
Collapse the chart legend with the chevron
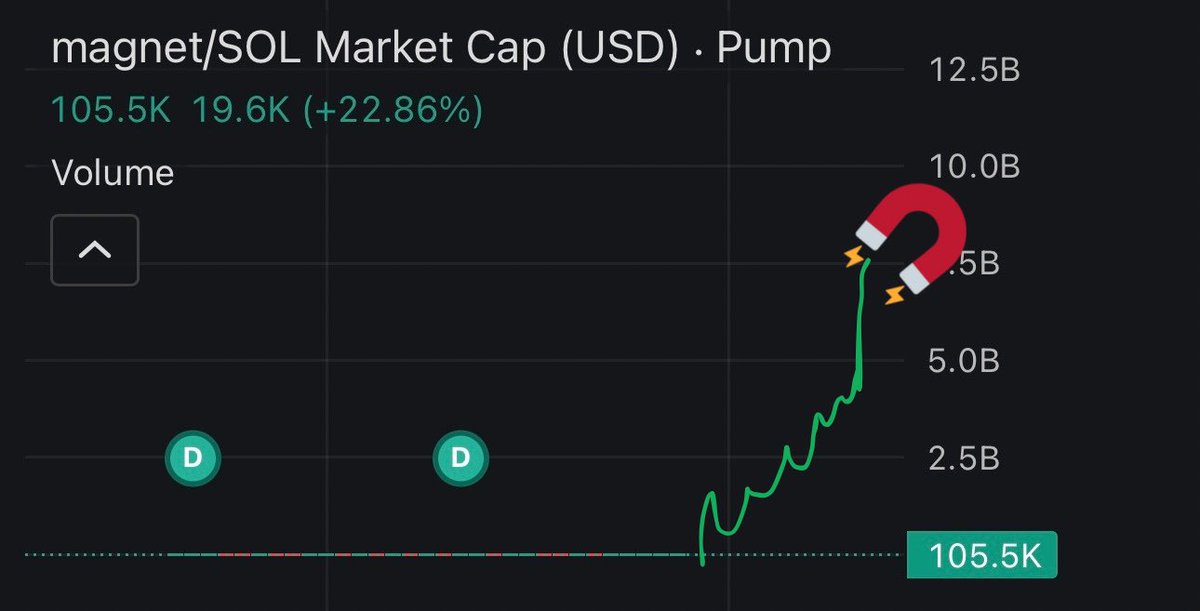pos(95,250)
